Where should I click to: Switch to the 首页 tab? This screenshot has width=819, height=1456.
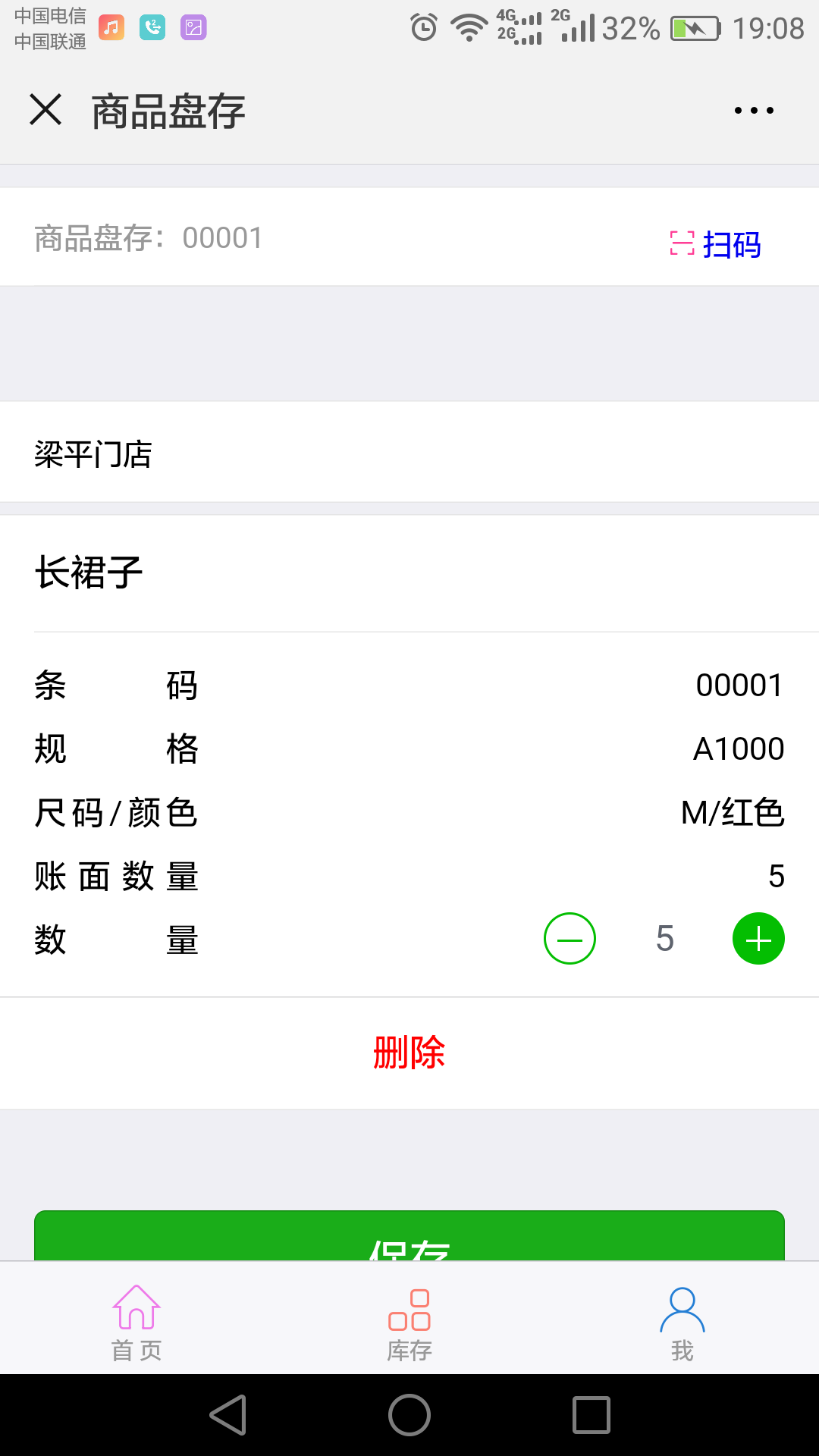coord(136,1323)
